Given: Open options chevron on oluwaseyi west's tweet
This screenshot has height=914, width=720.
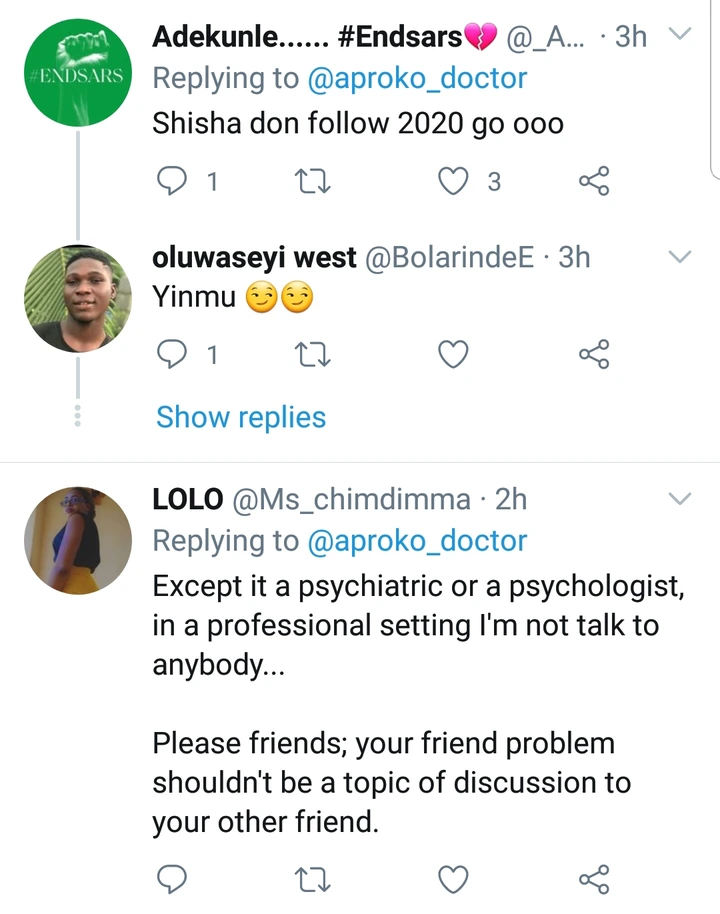Looking at the screenshot, I should tap(679, 257).
